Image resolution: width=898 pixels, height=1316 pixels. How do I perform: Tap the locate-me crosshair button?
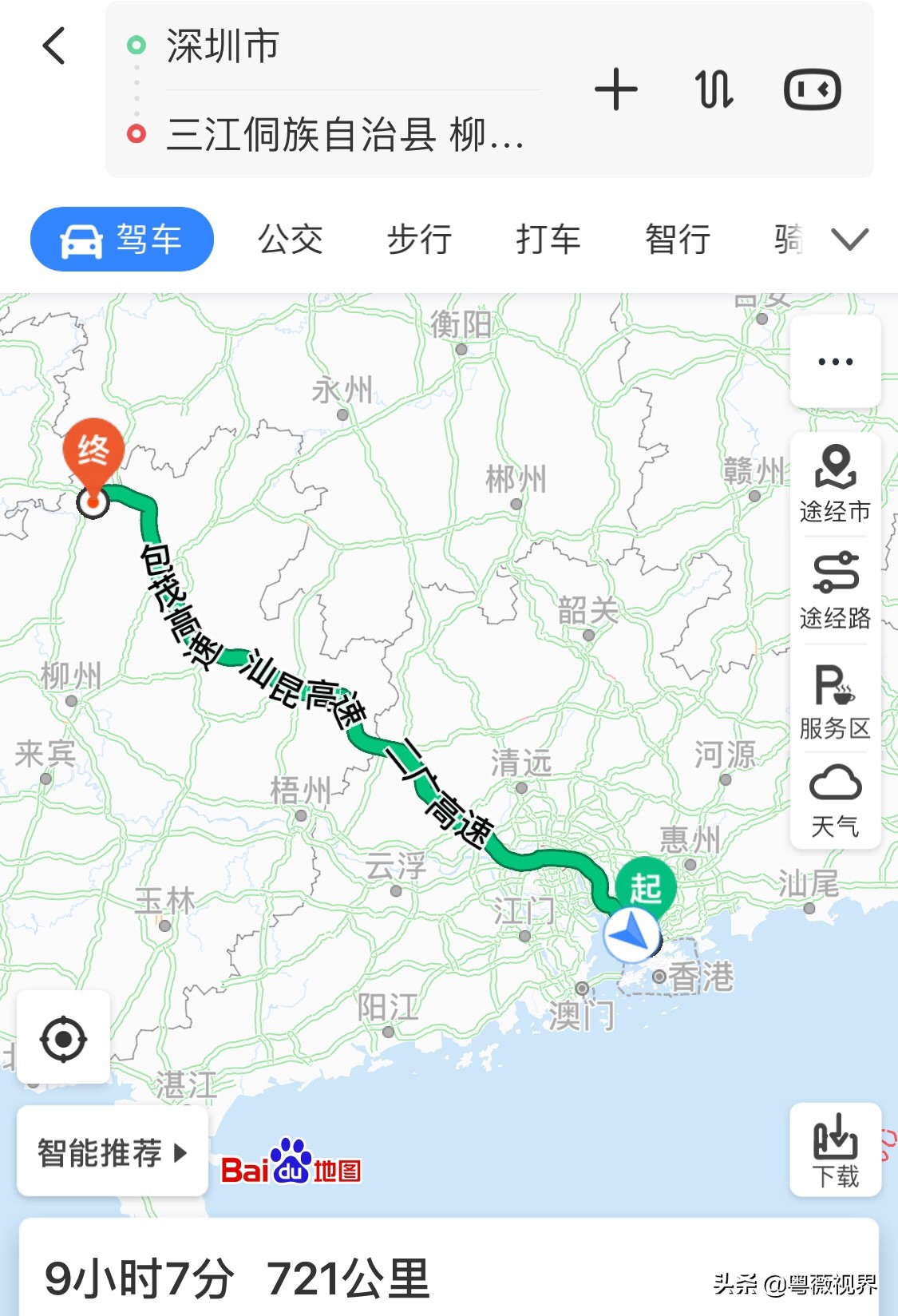pyautogui.click(x=63, y=1041)
